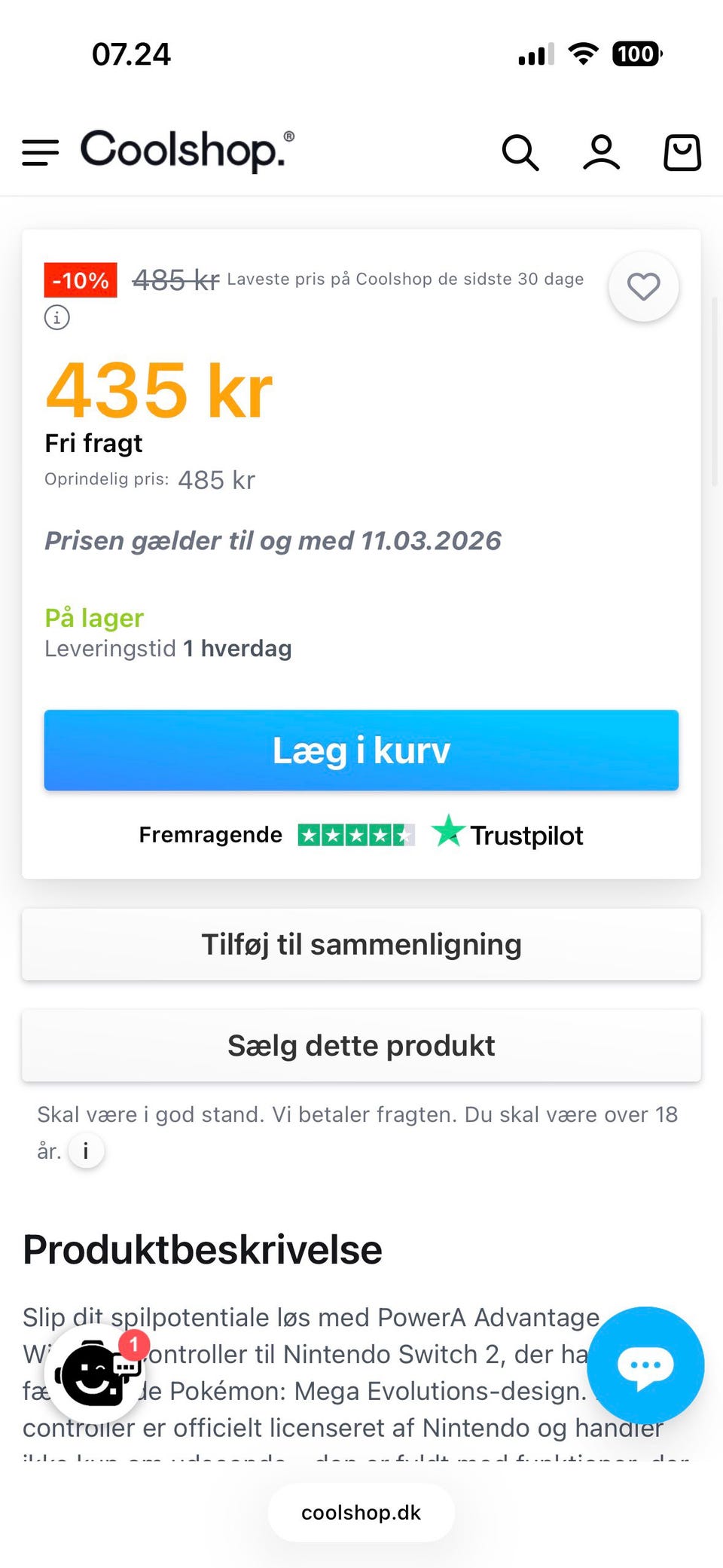The height and width of the screenshot is (1568, 723).
Task: Open the user account icon
Action: pyautogui.click(x=601, y=152)
